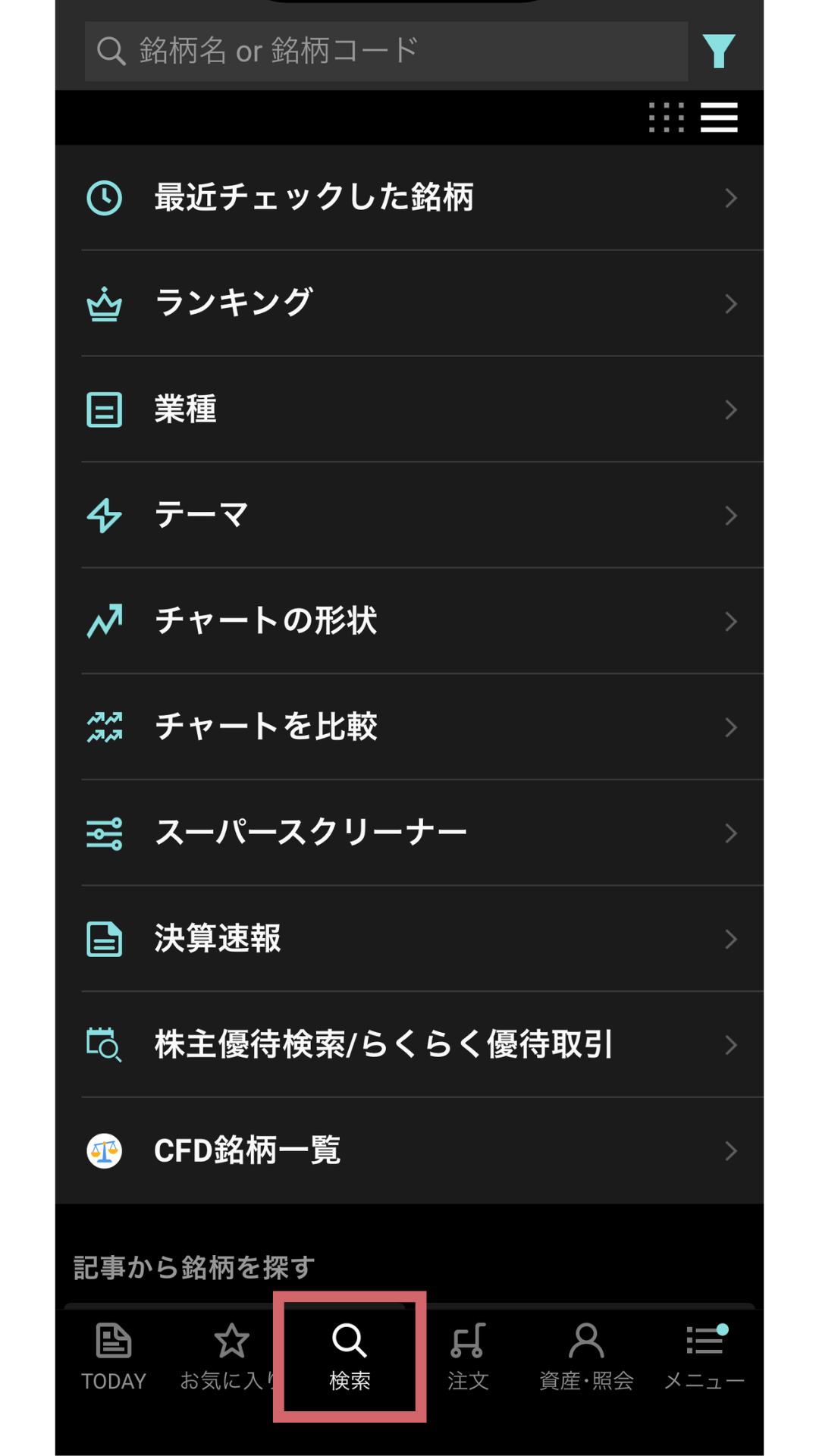The image size is (819, 1456).
Task: Open the filter funnel icon
Action: [718, 52]
